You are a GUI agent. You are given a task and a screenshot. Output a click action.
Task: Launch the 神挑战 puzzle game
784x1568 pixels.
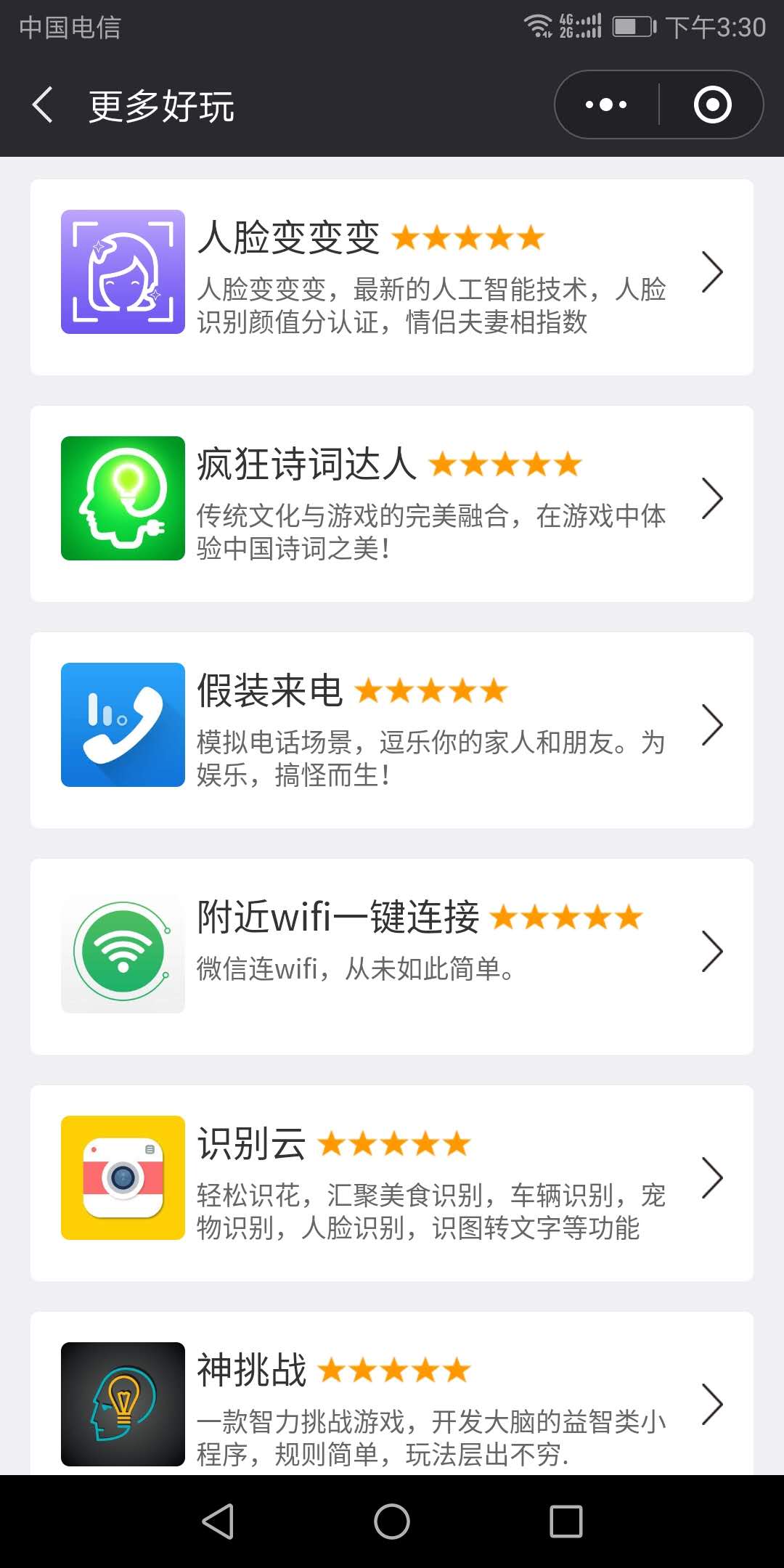pyautogui.click(x=392, y=1393)
